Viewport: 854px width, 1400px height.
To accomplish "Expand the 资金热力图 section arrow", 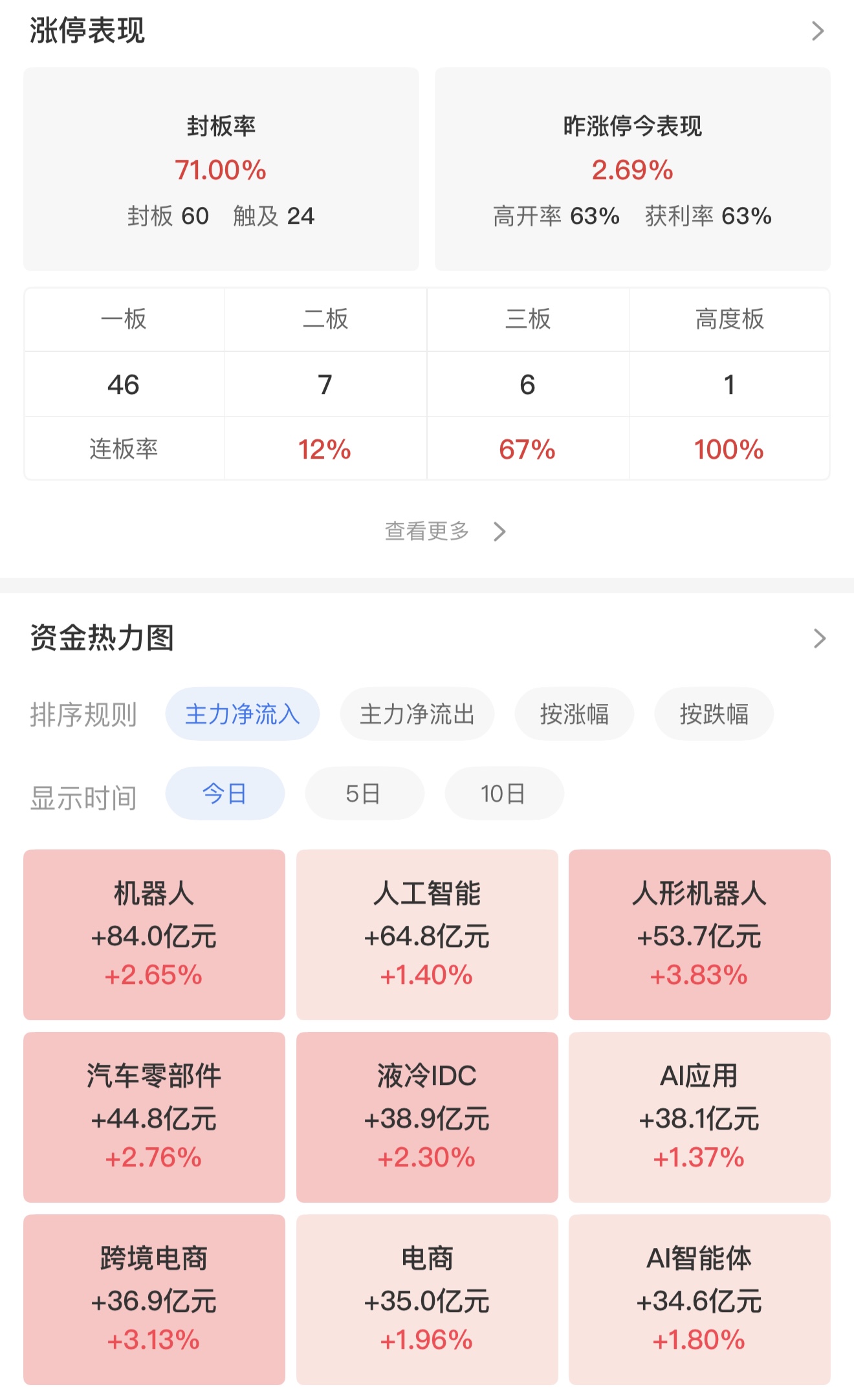I will [x=819, y=639].
